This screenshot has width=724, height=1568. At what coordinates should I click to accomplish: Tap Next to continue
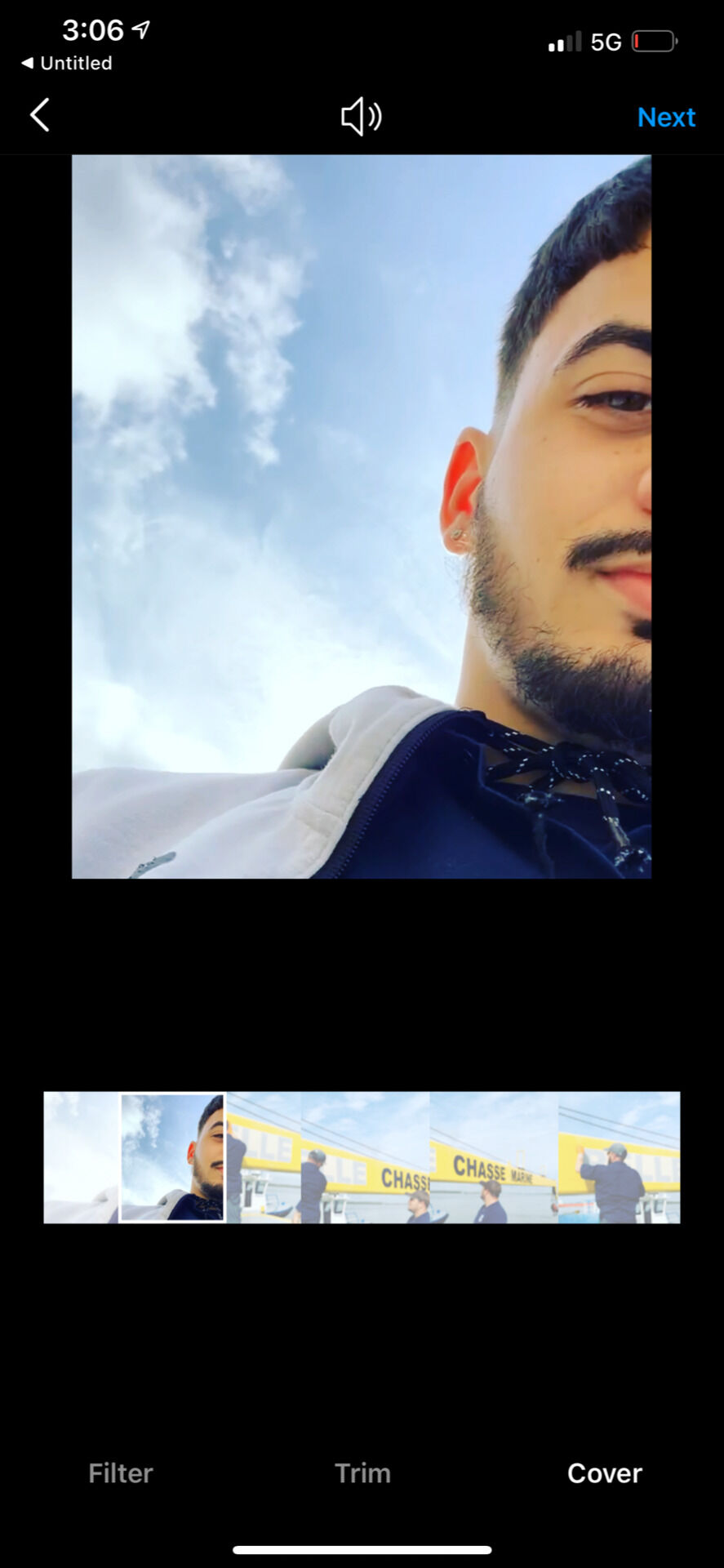(666, 118)
